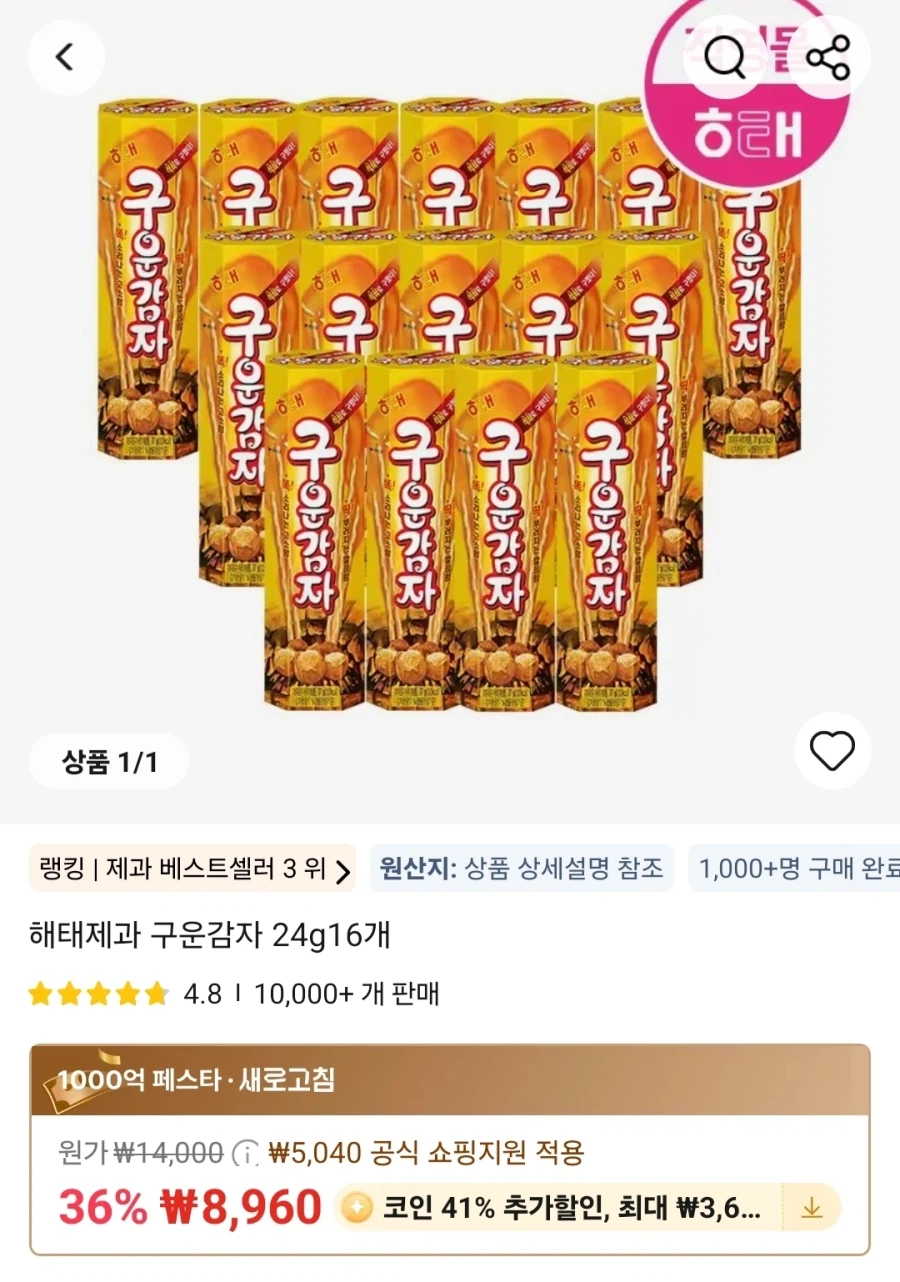Tap the first star in the rating row
The image size is (900, 1282).
(x=42, y=994)
